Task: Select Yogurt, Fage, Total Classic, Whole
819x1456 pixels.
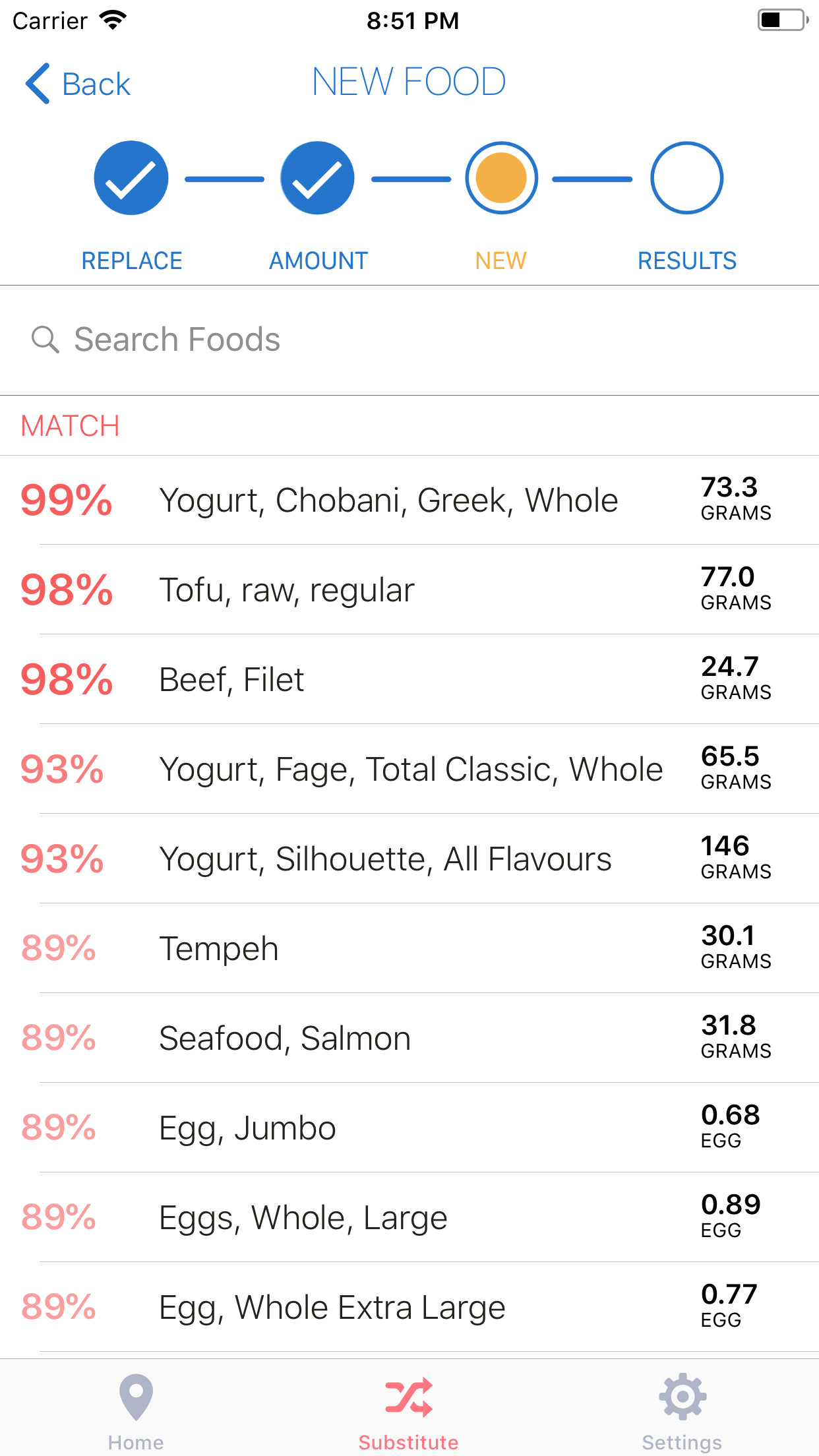Action: 409,769
